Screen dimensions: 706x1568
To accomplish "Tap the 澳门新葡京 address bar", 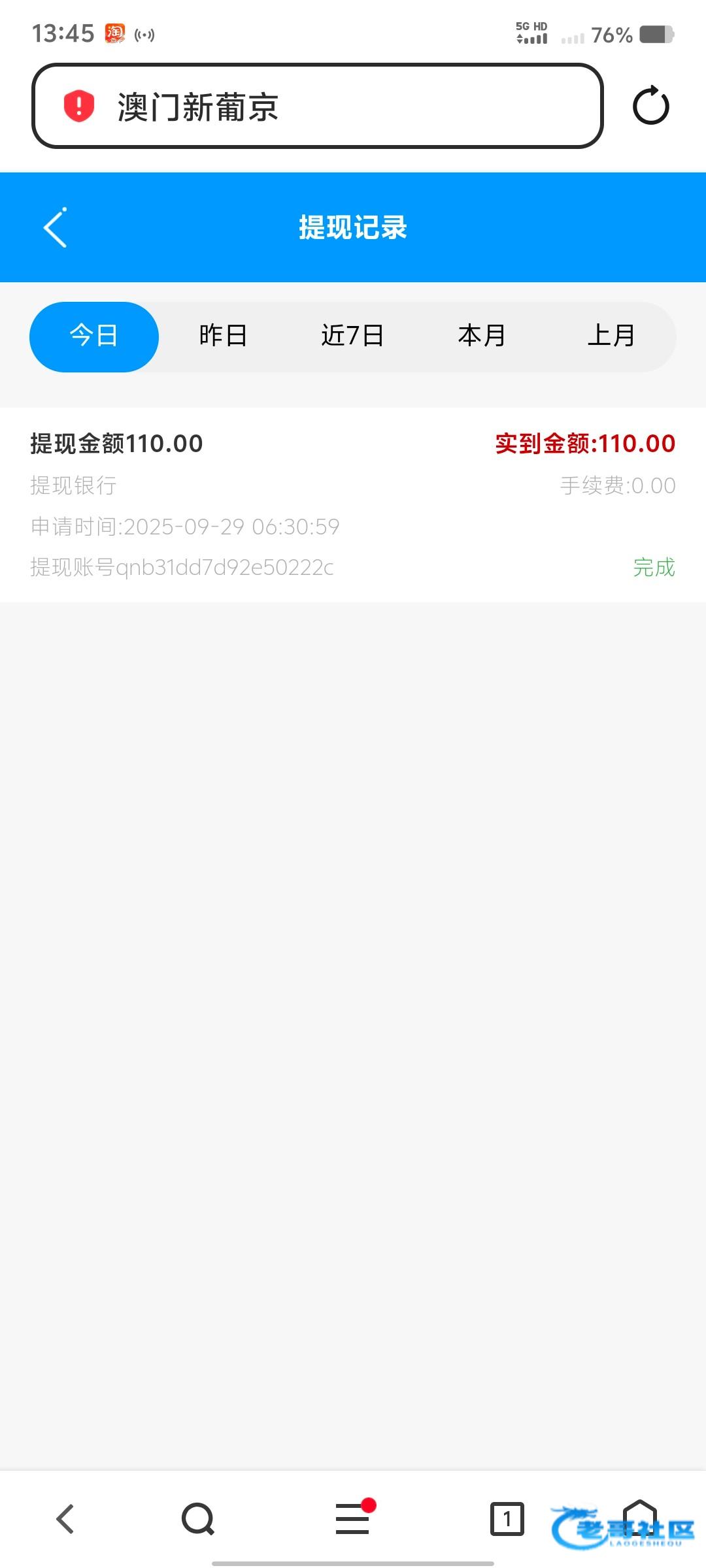I will click(317, 106).
